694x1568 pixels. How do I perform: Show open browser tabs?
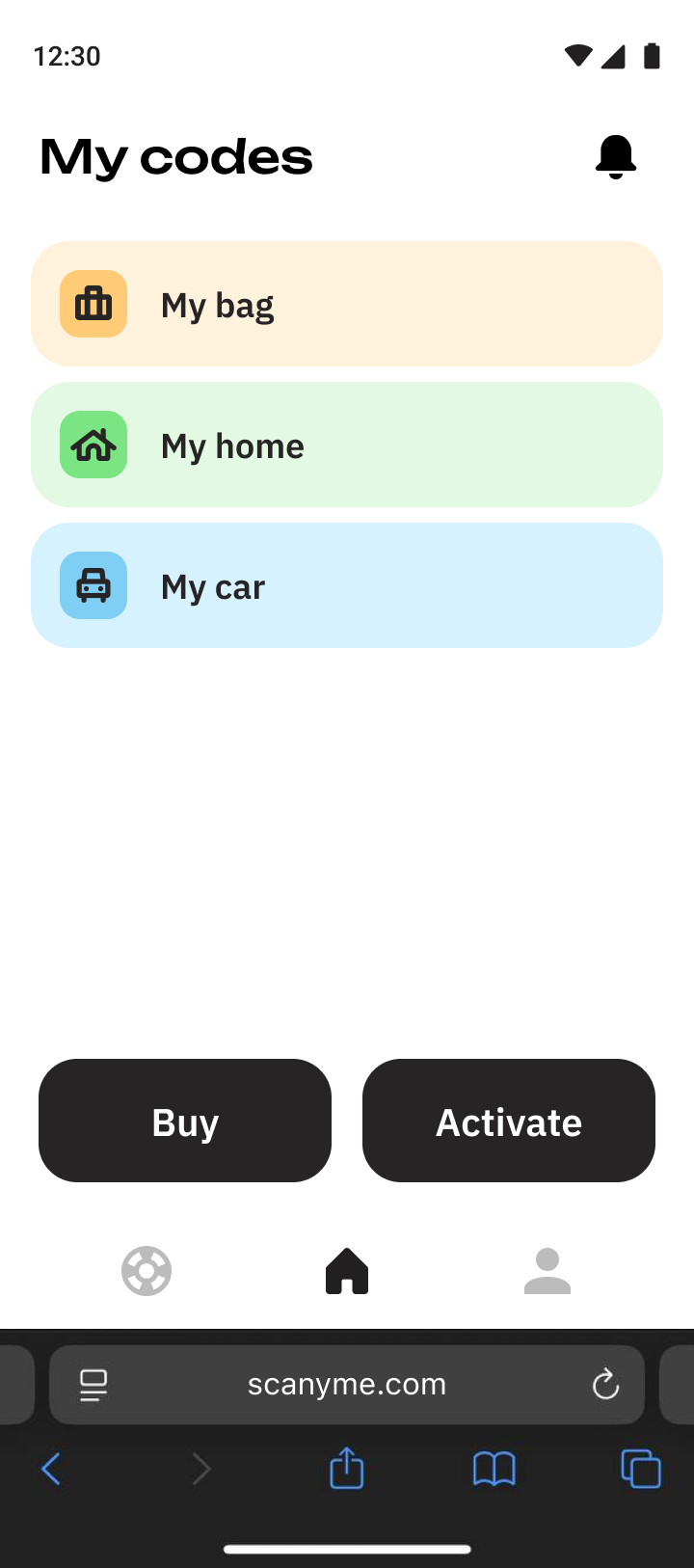point(641,1470)
